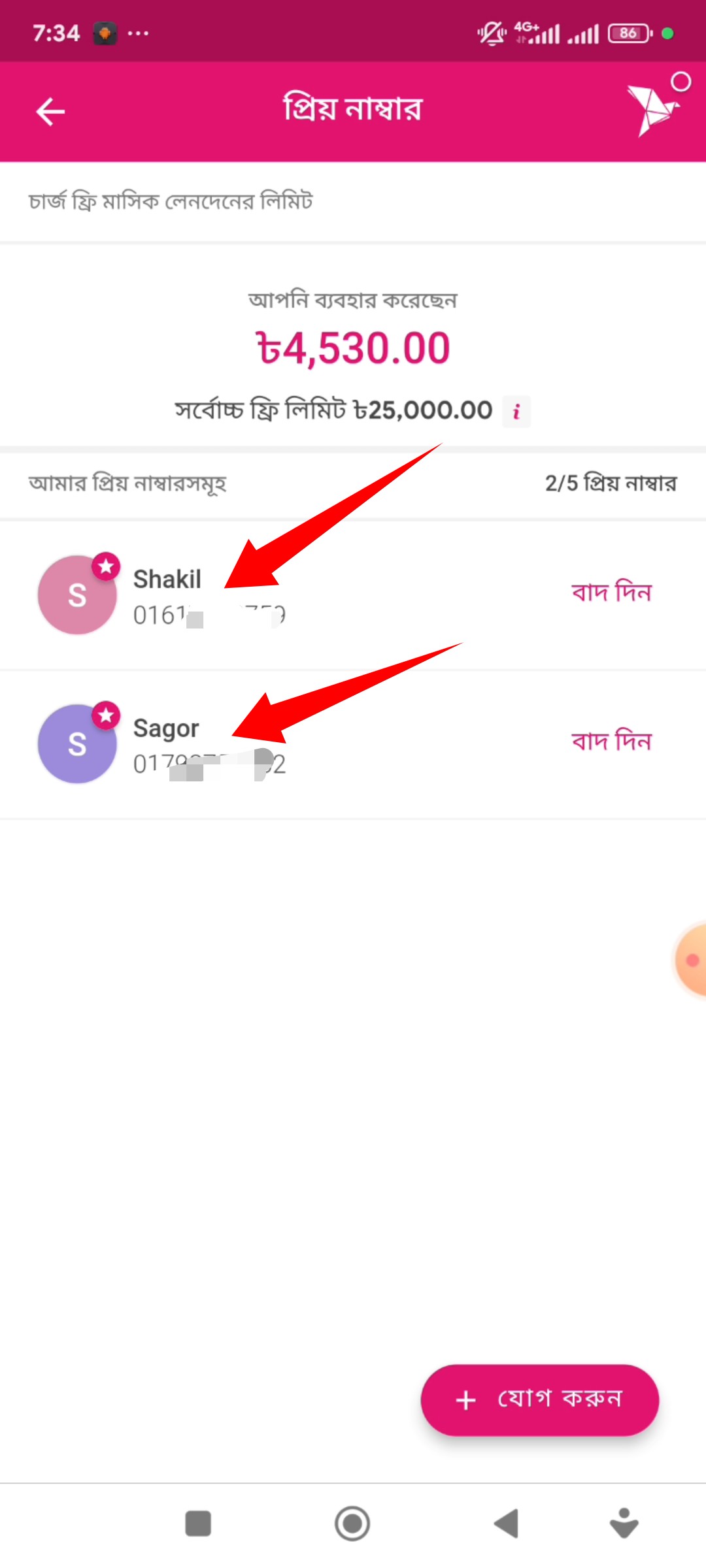Viewport: 706px width, 1568px height.
Task: Remove Sagor from priyo numbers
Action: [x=611, y=742]
